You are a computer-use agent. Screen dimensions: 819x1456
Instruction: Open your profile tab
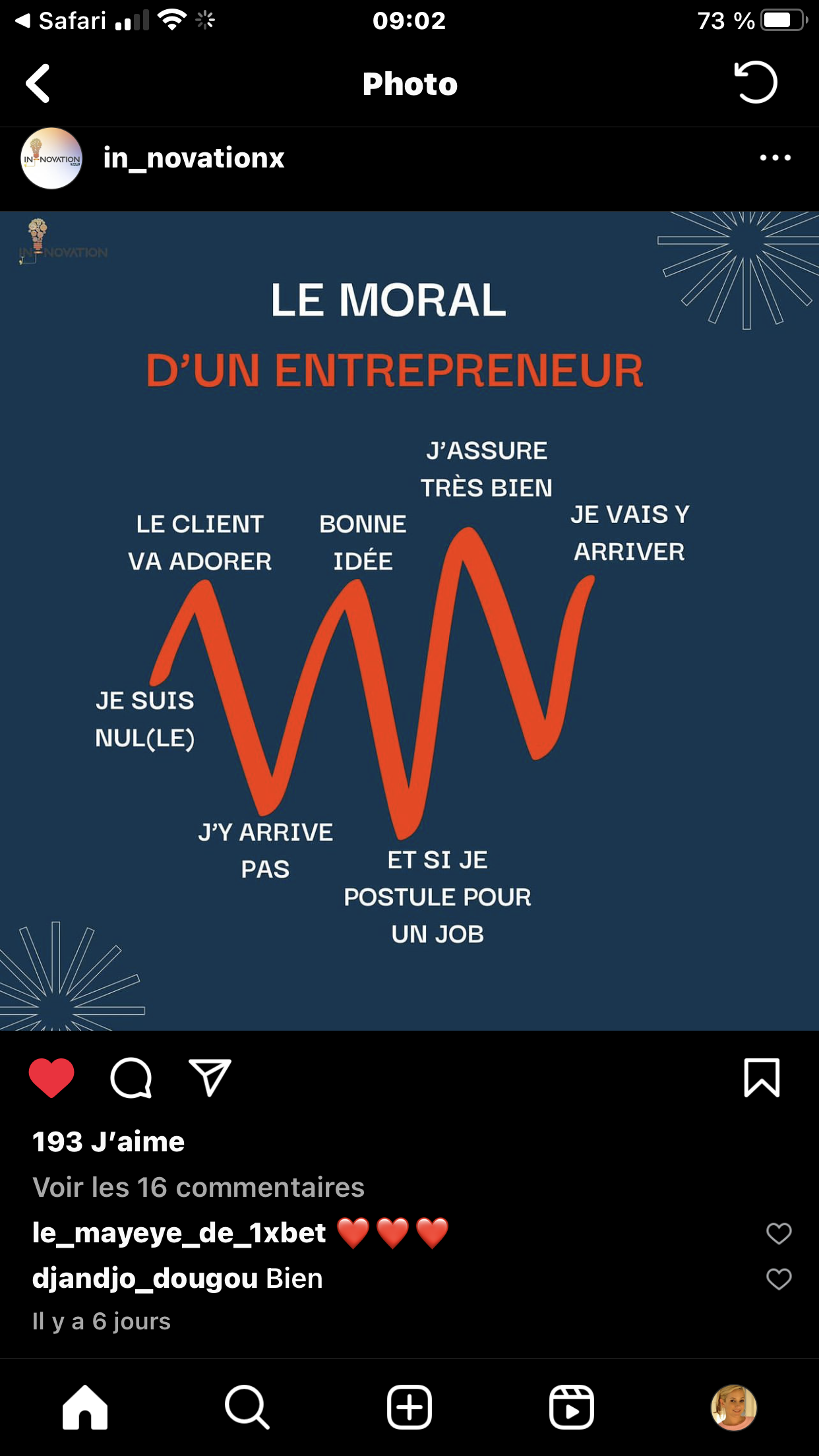pos(734,1407)
